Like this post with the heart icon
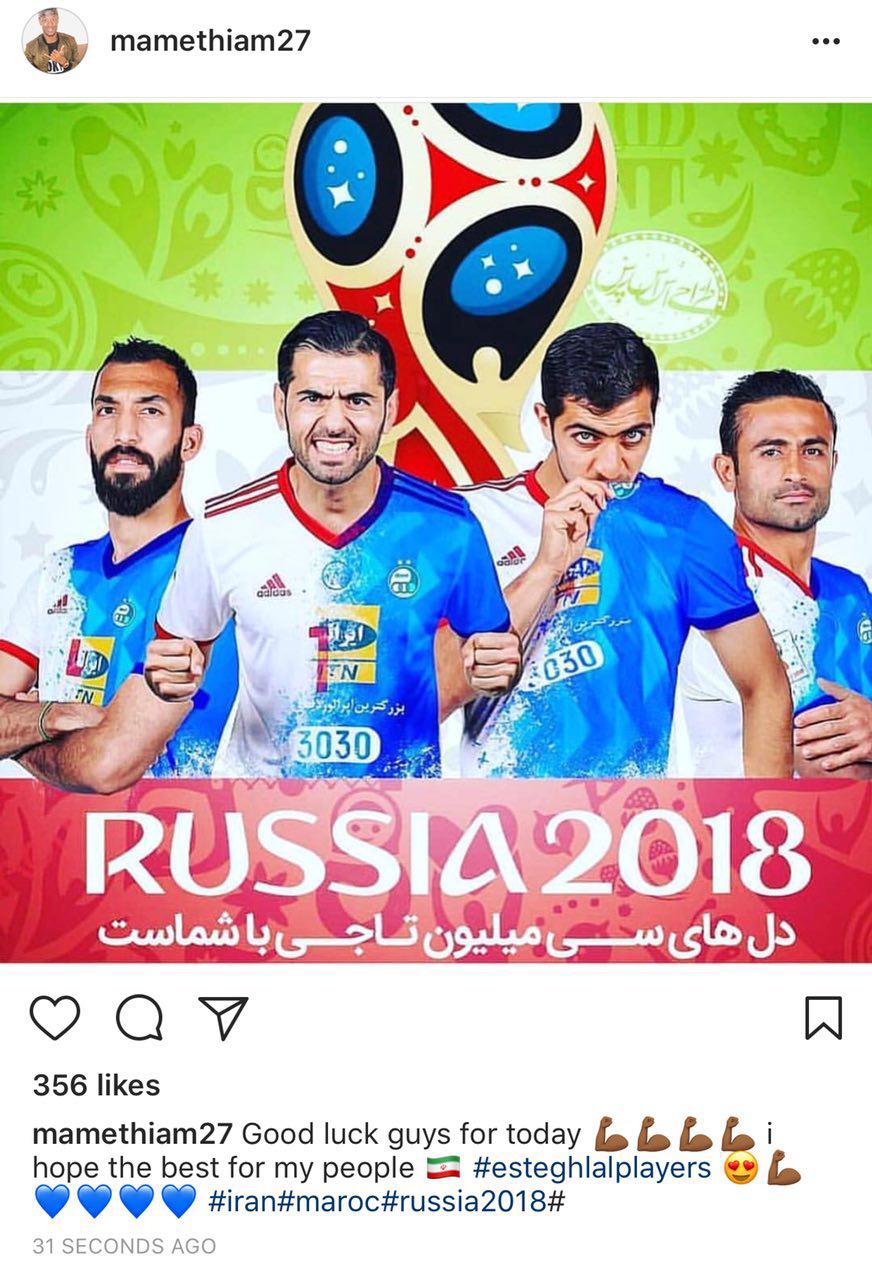Viewport: 872px width, 1280px height. pyautogui.click(x=55, y=1018)
